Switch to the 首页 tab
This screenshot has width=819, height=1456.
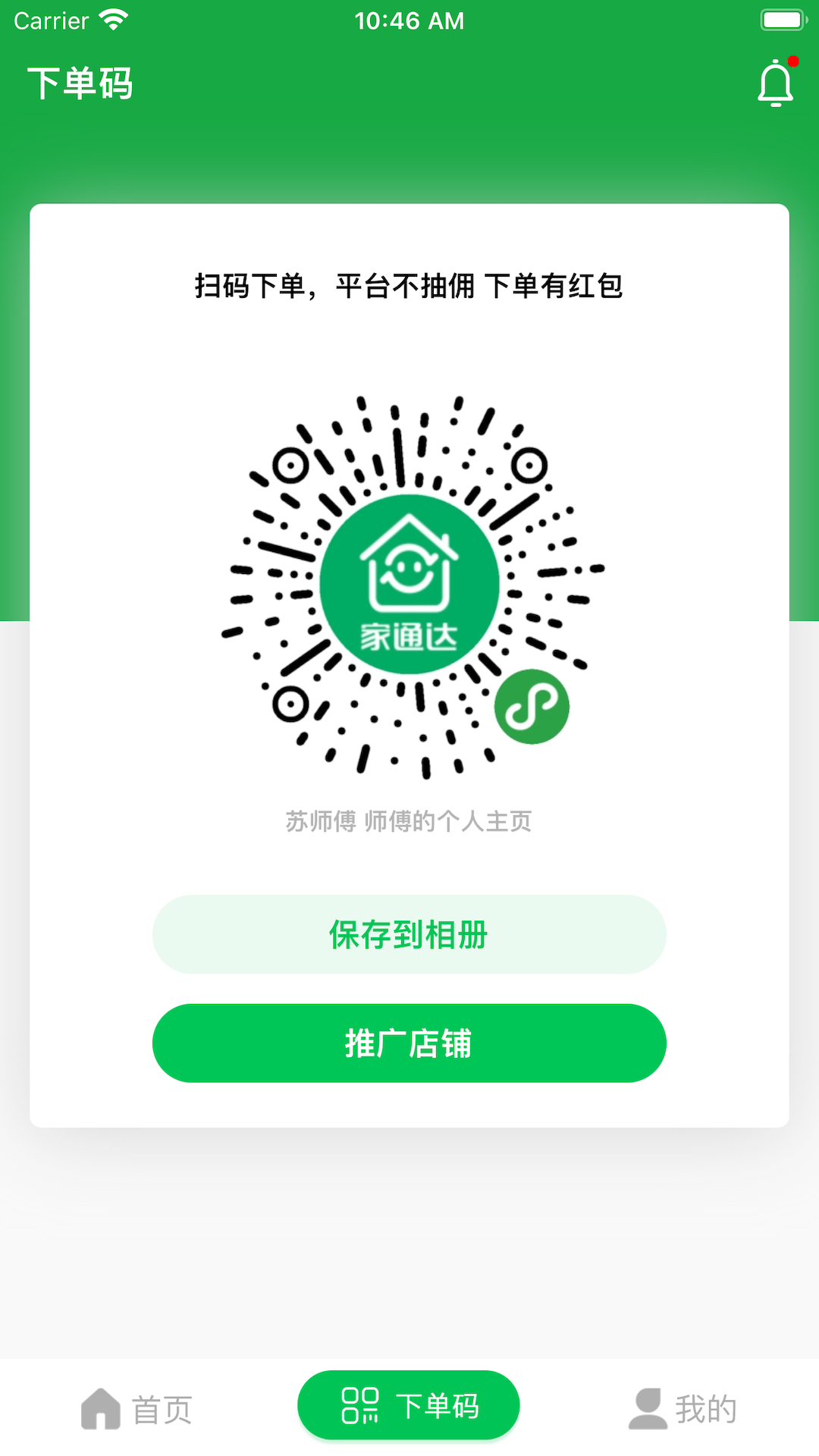click(x=136, y=1408)
